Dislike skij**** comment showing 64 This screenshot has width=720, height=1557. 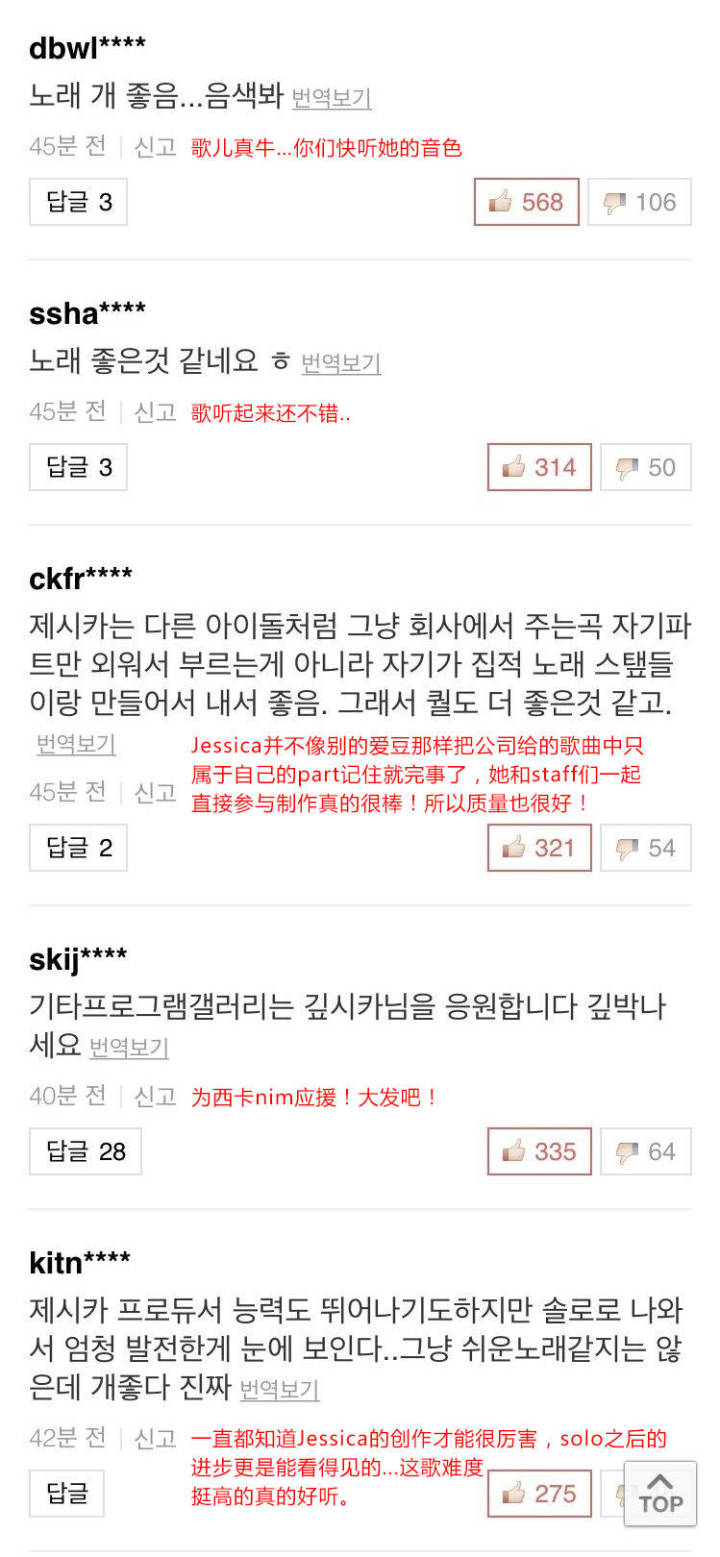(x=645, y=1151)
